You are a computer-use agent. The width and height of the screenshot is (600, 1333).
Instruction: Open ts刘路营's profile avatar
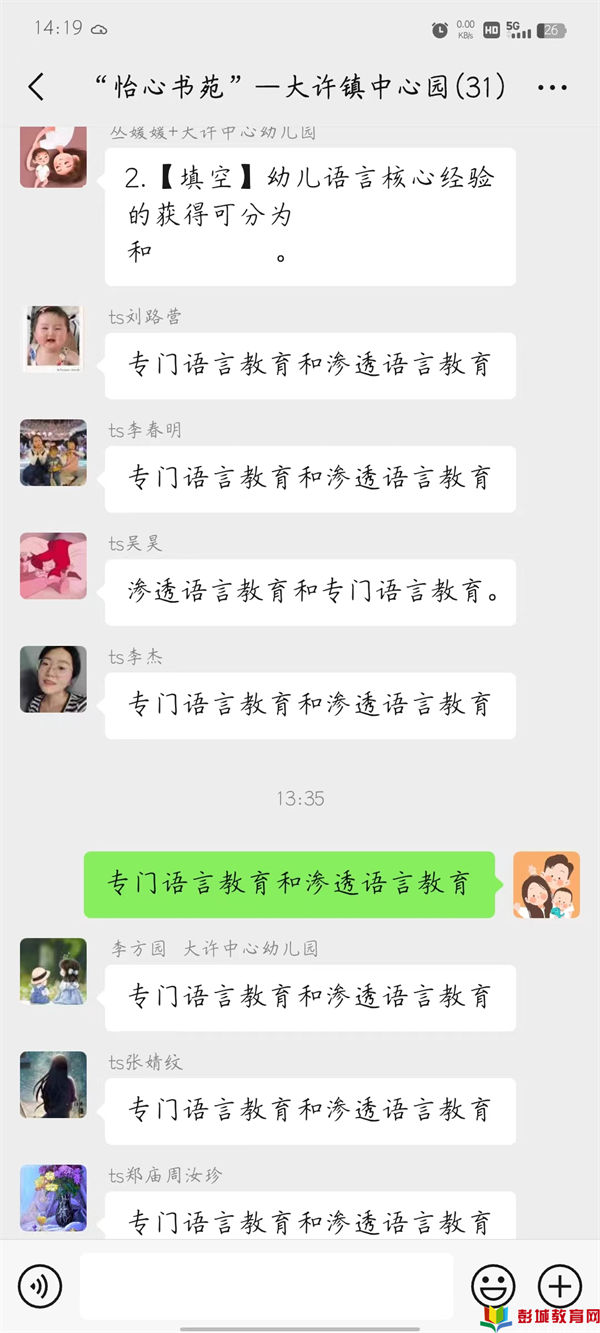[x=53, y=339]
